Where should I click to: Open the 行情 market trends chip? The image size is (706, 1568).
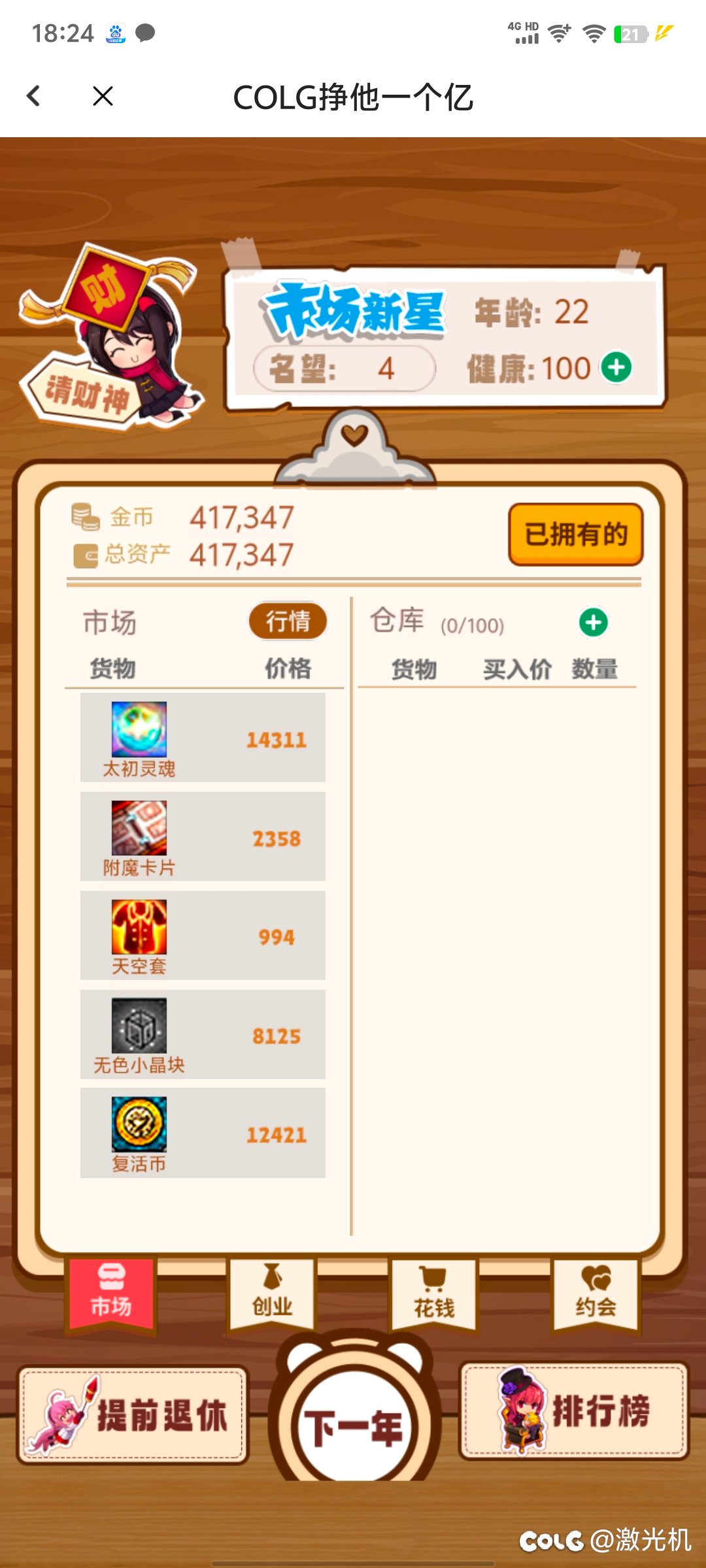[288, 621]
